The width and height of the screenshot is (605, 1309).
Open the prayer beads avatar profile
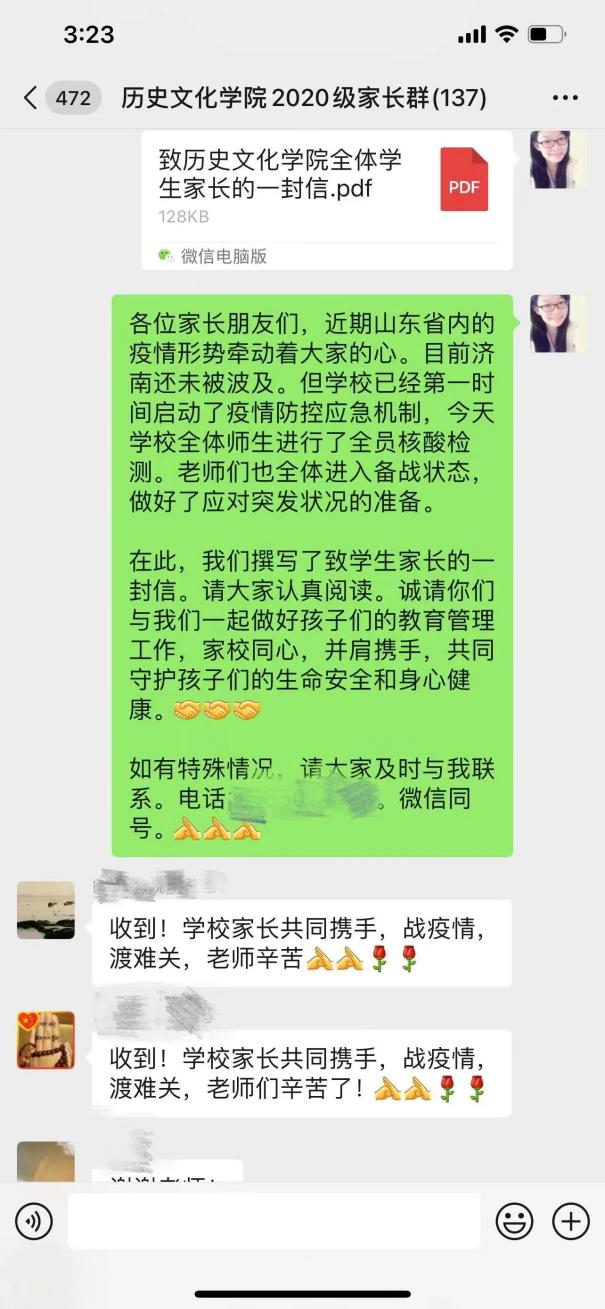pyautogui.click(x=46, y=1040)
